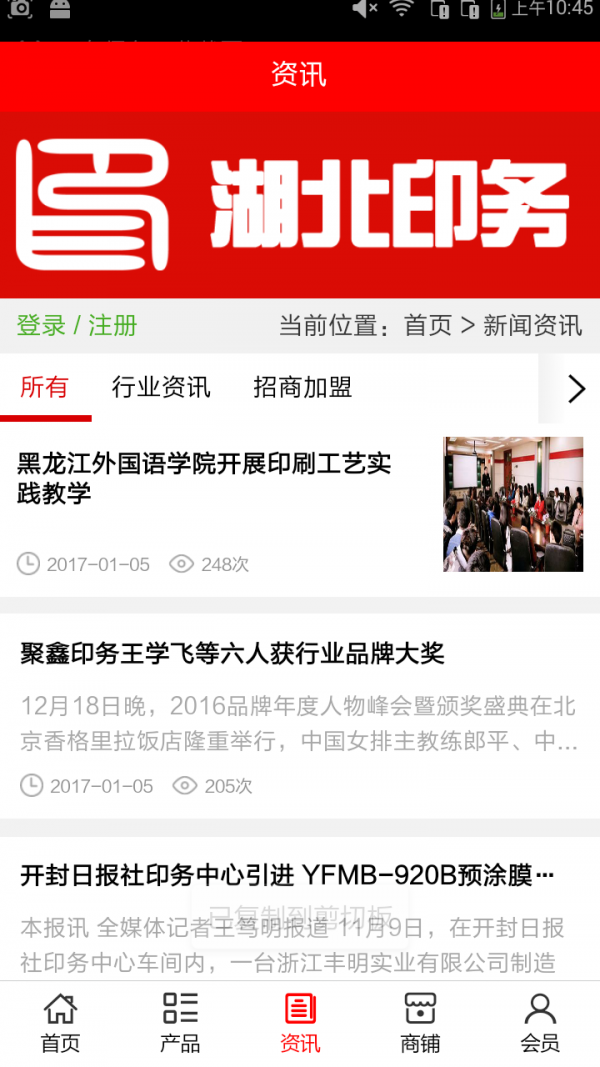Screen dimensions: 600x1067
Task: Open article 聚鑫印务王学飞等六人获行业品牌大奖
Action: coord(232,654)
